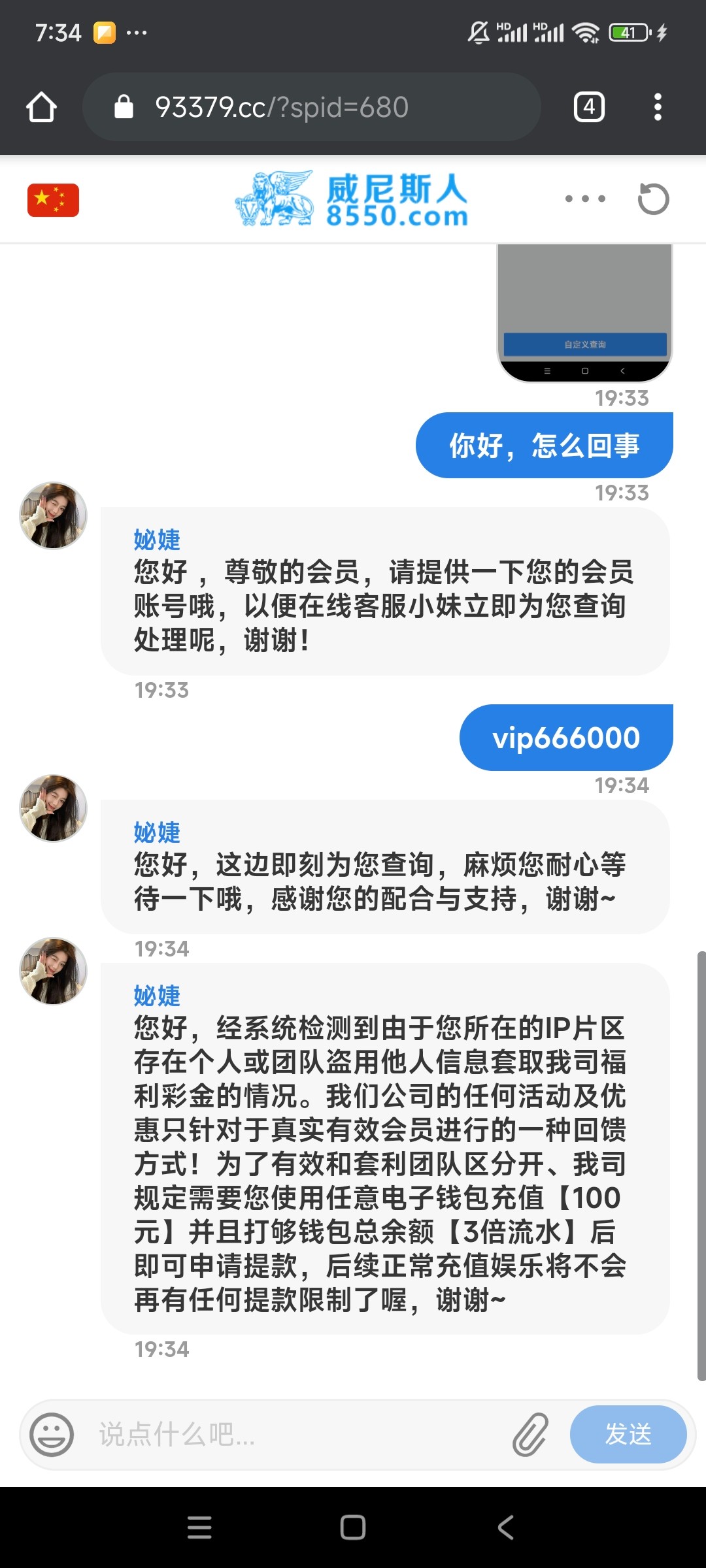Open the emoji picker
The width and height of the screenshot is (706, 1568).
click(52, 1434)
